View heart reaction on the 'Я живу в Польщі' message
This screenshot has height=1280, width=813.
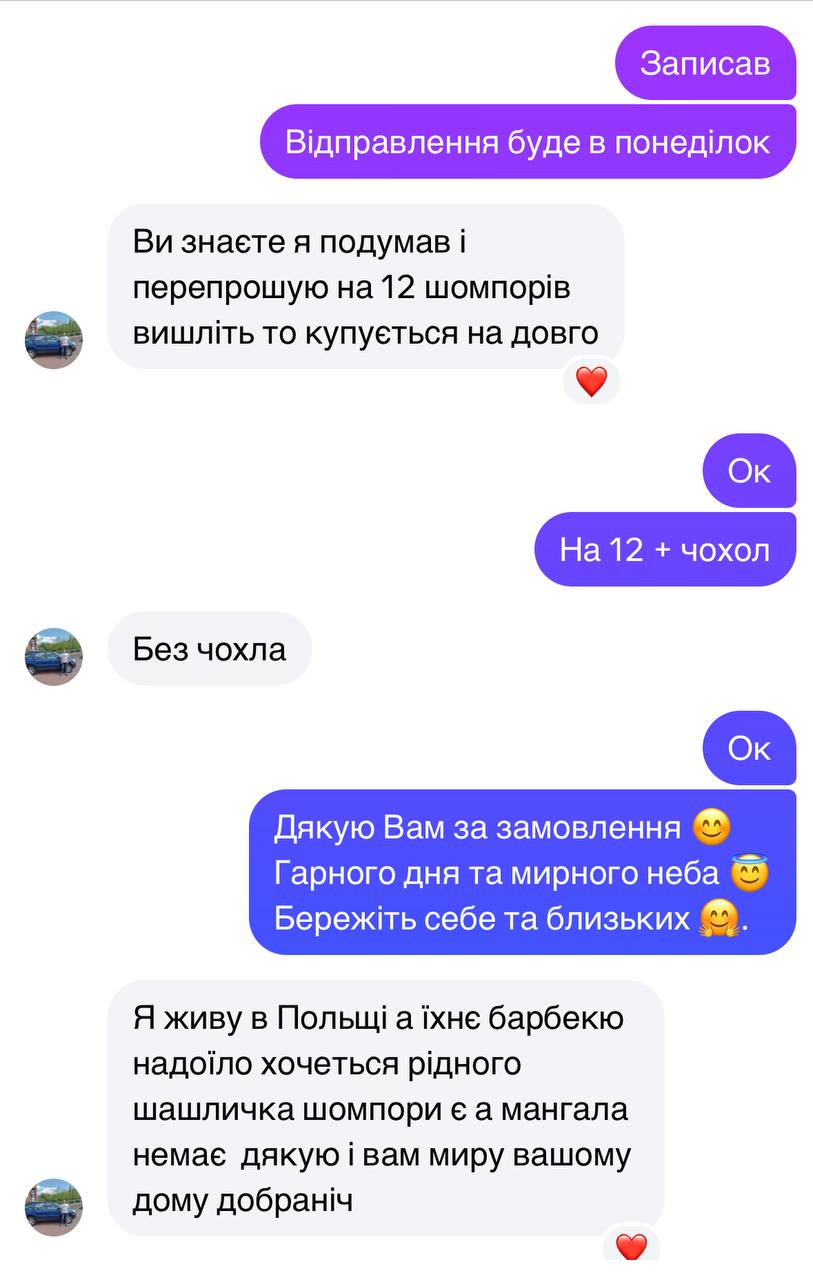coord(631,1247)
